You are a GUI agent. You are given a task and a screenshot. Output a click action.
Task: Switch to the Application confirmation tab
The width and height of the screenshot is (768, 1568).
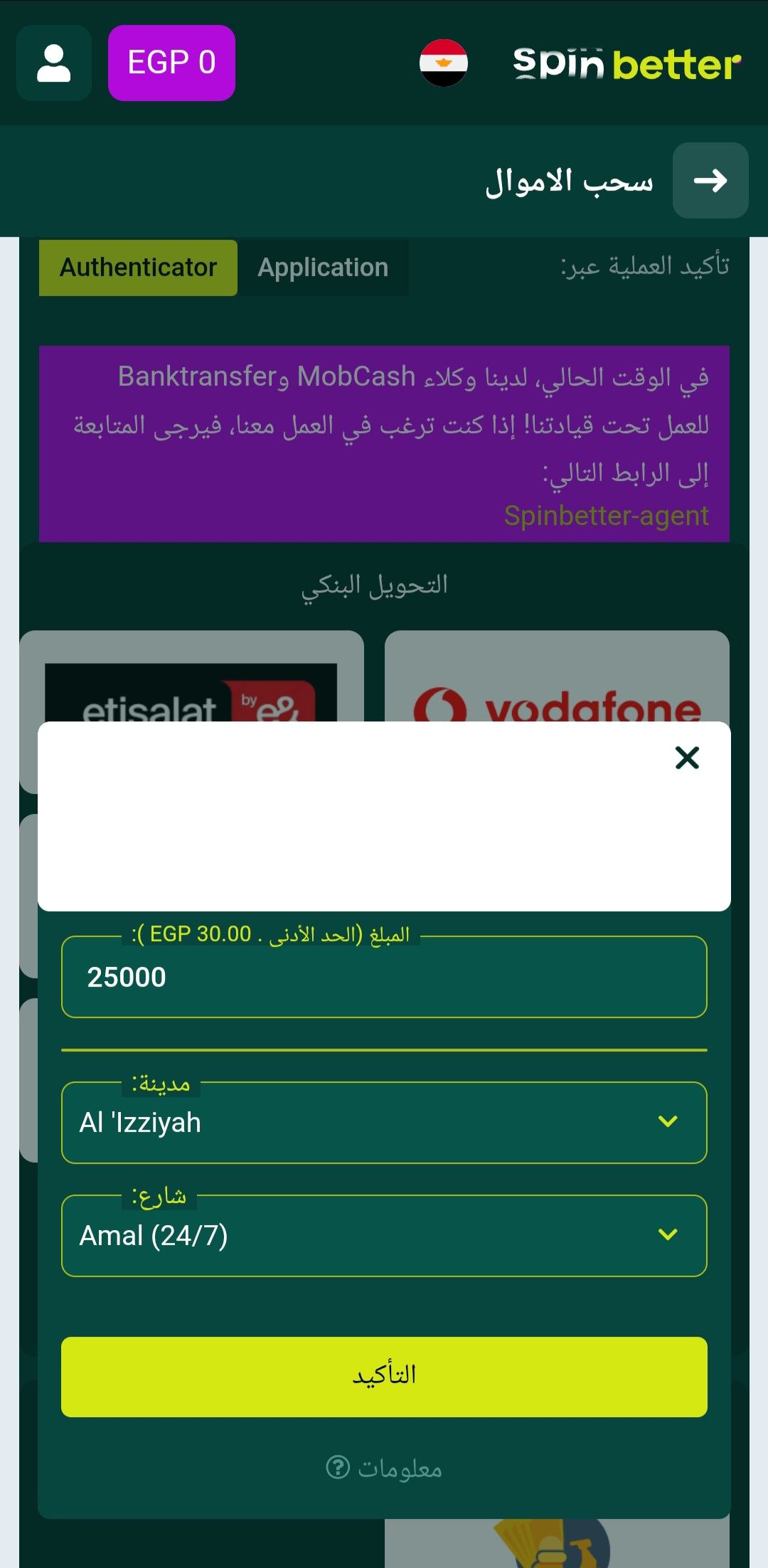[x=323, y=267]
